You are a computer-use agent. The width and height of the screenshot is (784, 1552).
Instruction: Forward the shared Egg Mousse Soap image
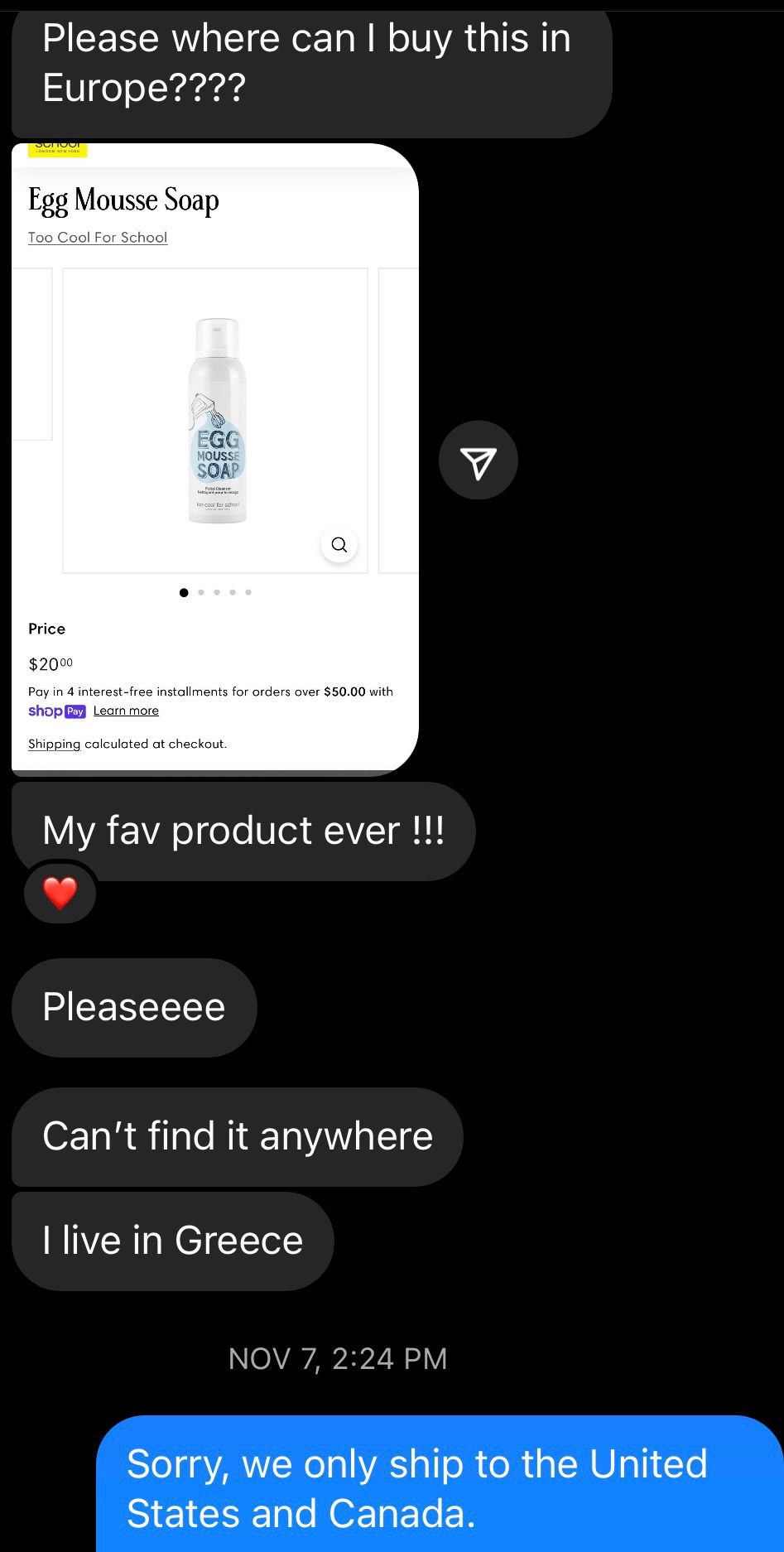point(478,460)
